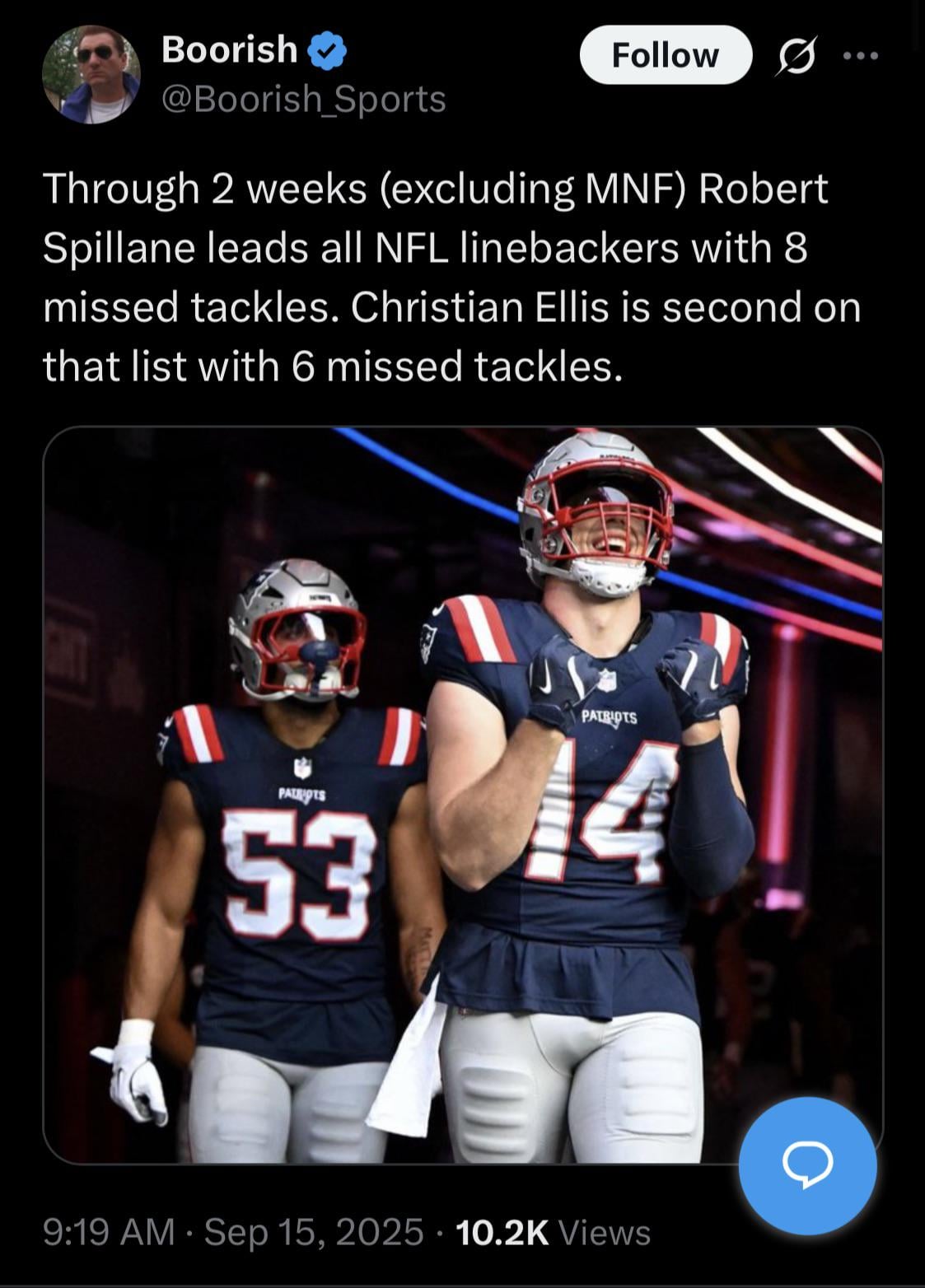View the Patriots players photo full screen

coord(461,791)
